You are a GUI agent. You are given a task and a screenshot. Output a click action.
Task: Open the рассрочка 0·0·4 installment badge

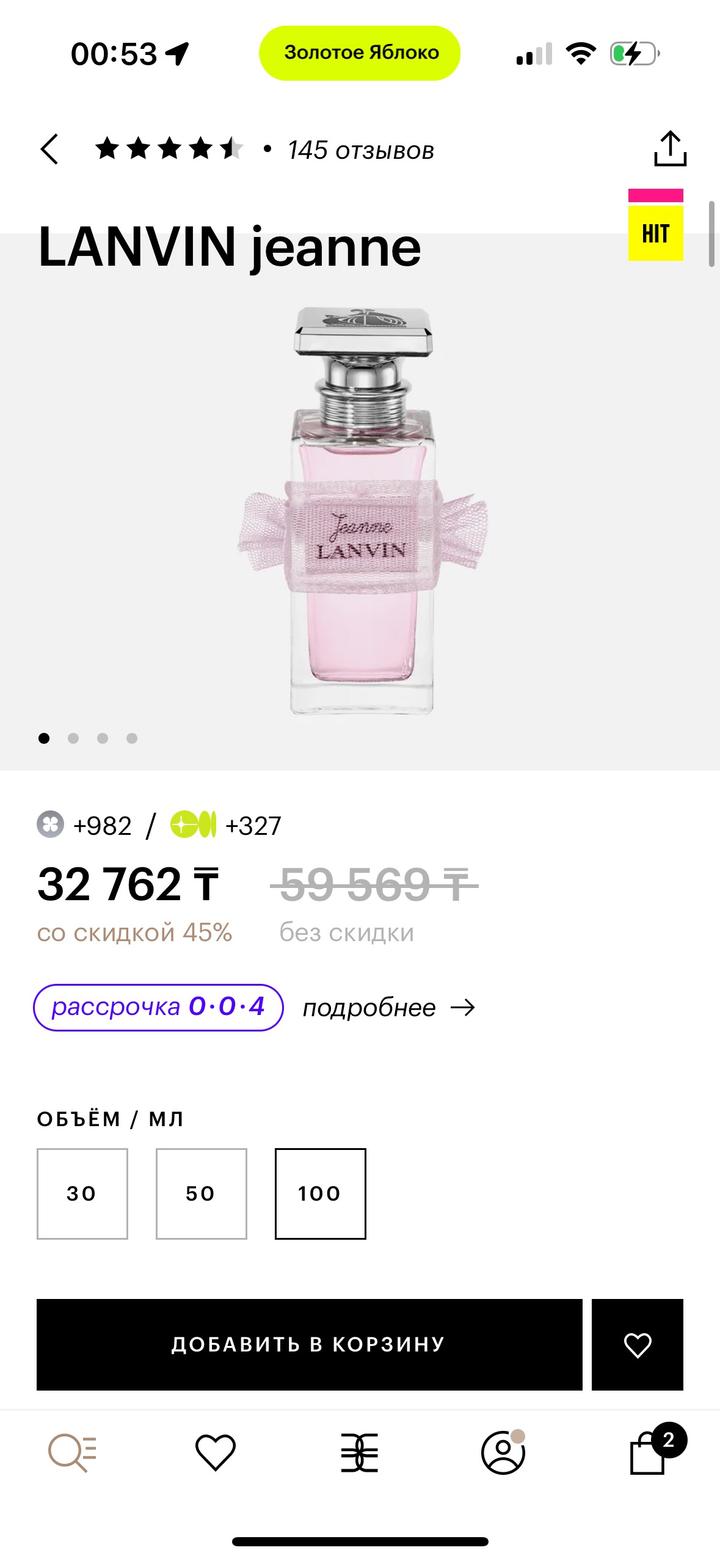(158, 1007)
